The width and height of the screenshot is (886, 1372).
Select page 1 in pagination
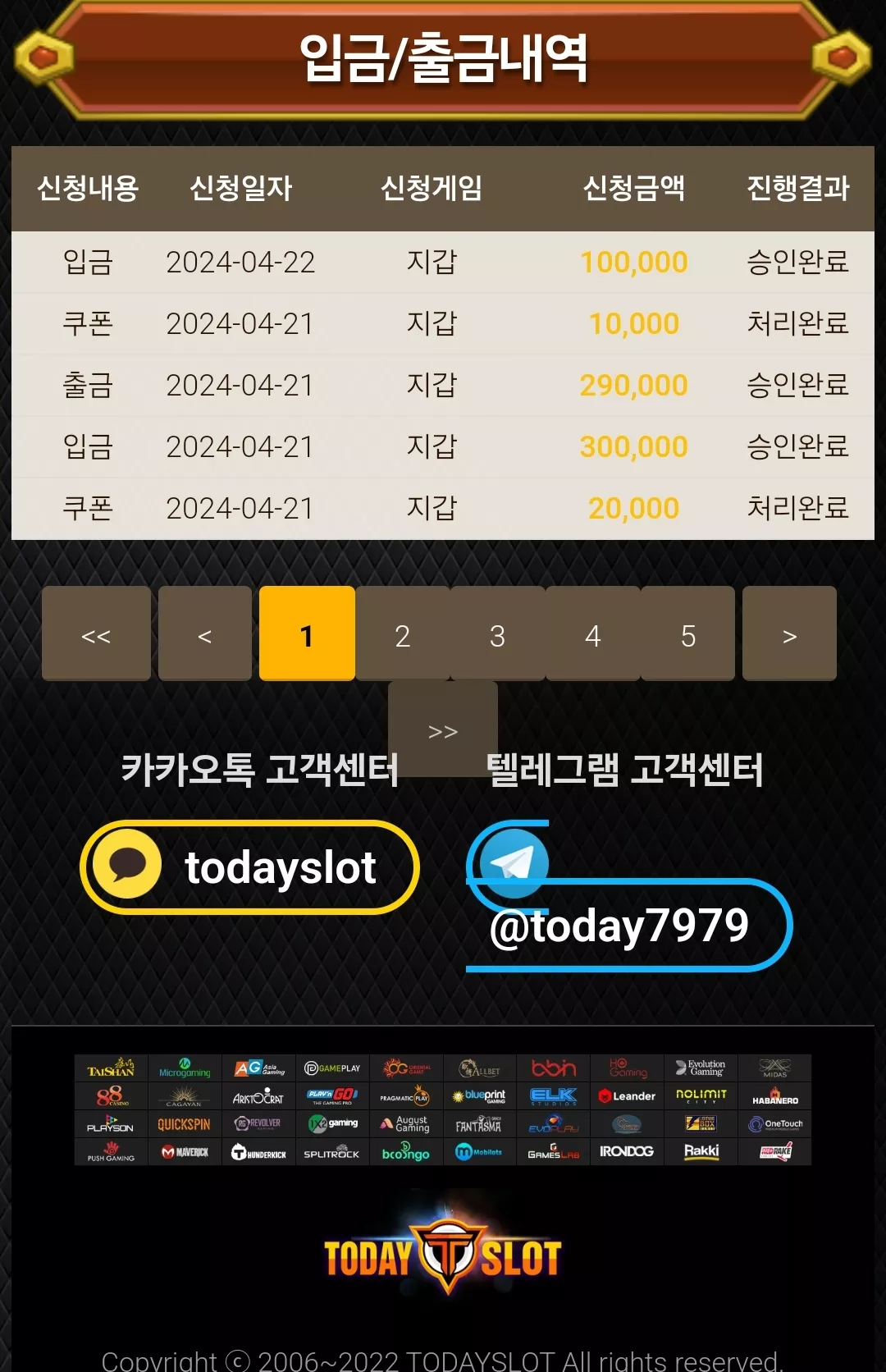(x=307, y=633)
